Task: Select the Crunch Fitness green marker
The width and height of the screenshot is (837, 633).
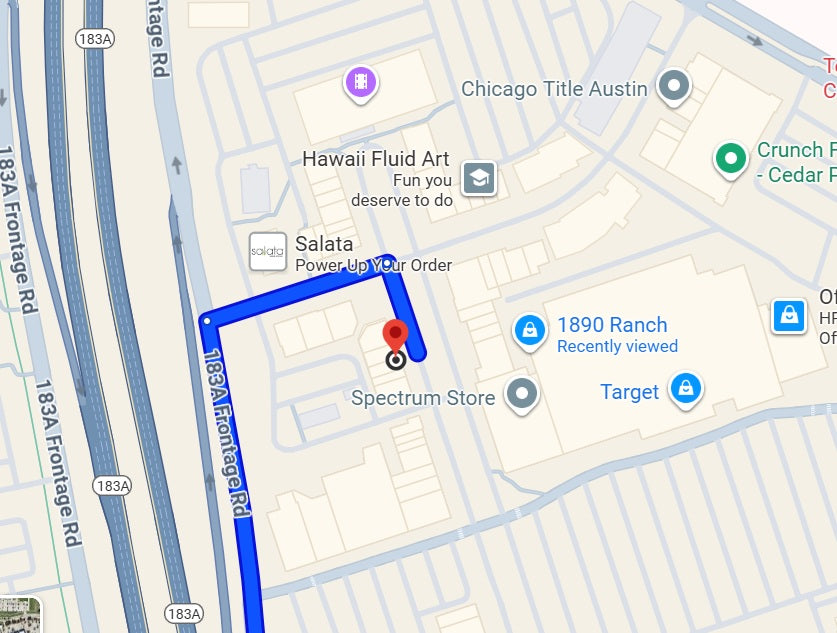Action: click(731, 158)
